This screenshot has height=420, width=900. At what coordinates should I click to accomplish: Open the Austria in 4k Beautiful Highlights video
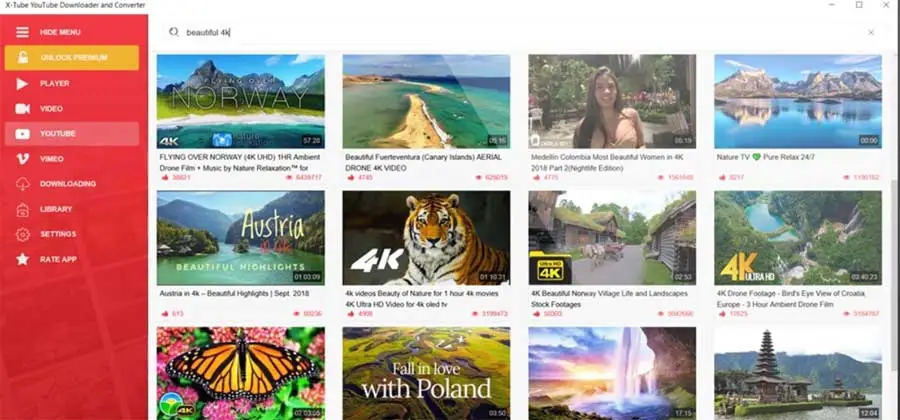pyautogui.click(x=240, y=238)
